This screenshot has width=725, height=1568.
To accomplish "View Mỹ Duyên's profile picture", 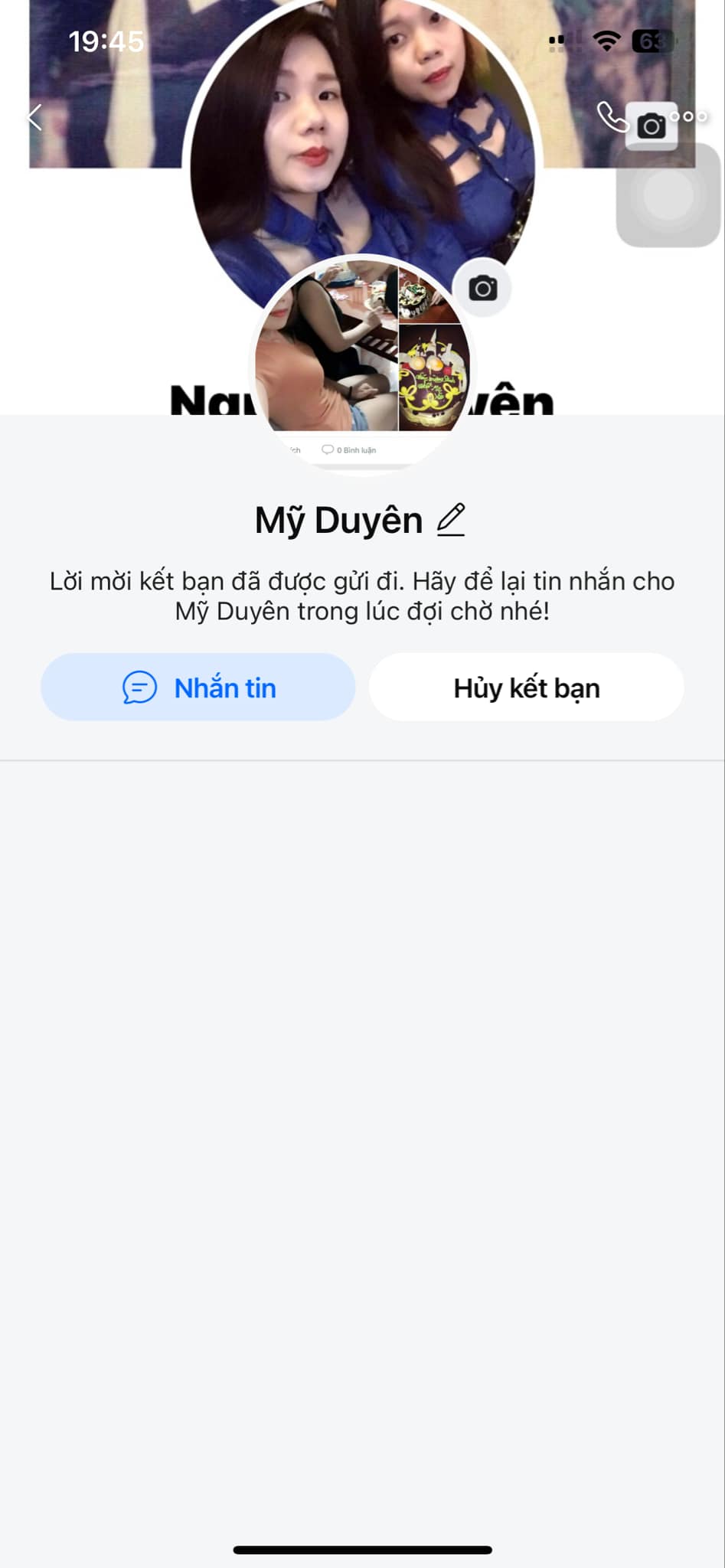I will pyautogui.click(x=361, y=366).
